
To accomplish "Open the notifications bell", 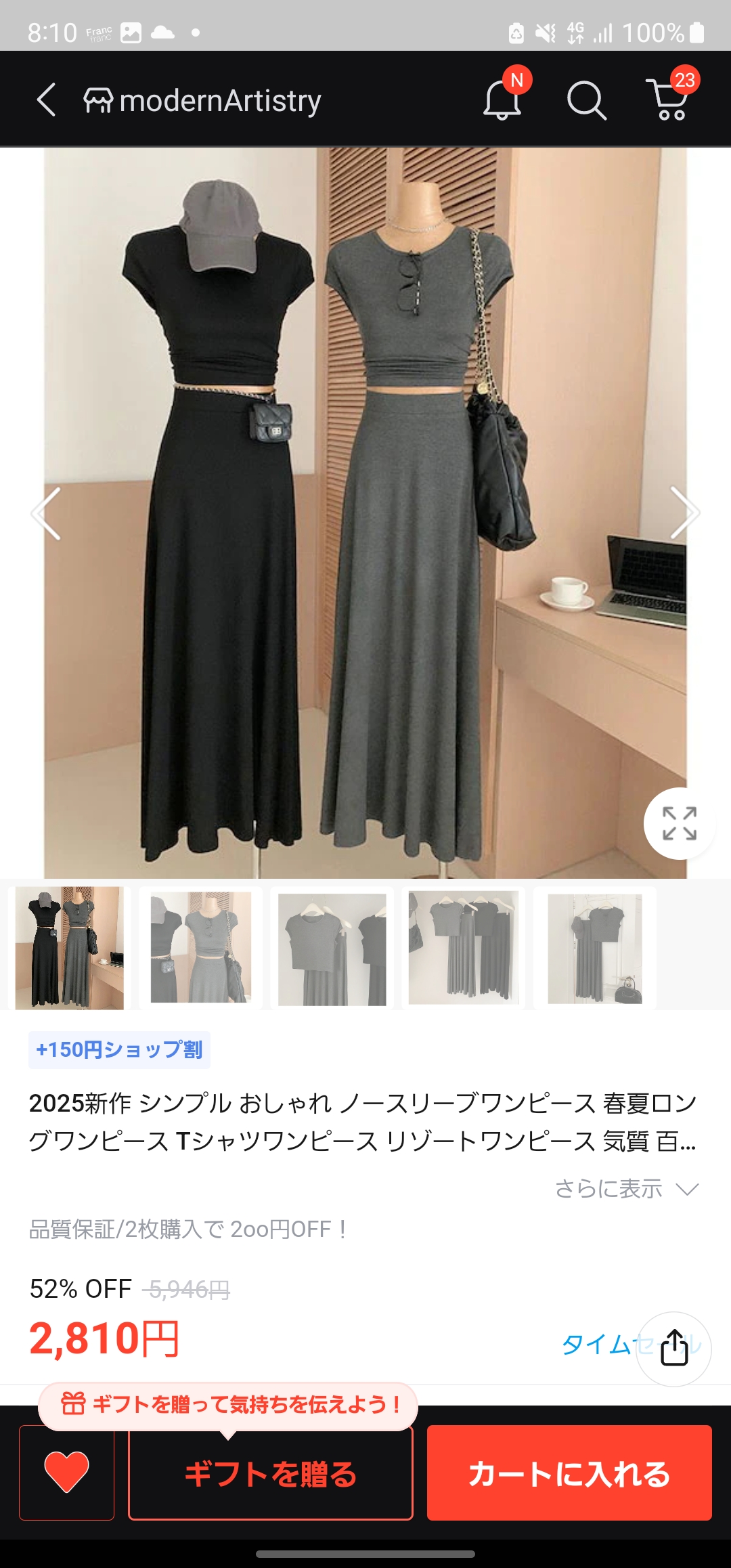I will pyautogui.click(x=503, y=100).
